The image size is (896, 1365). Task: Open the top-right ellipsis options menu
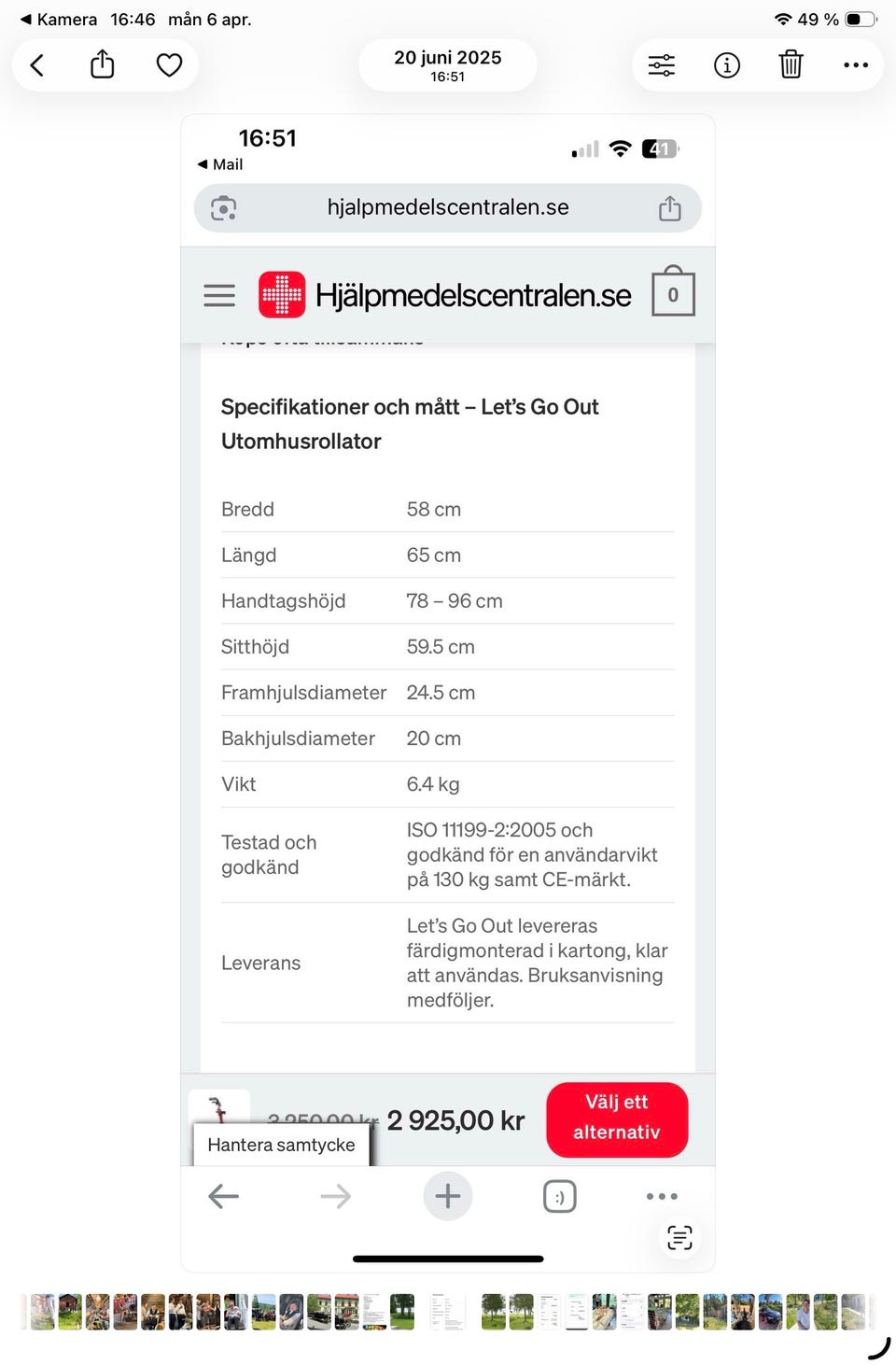pyautogui.click(x=855, y=64)
